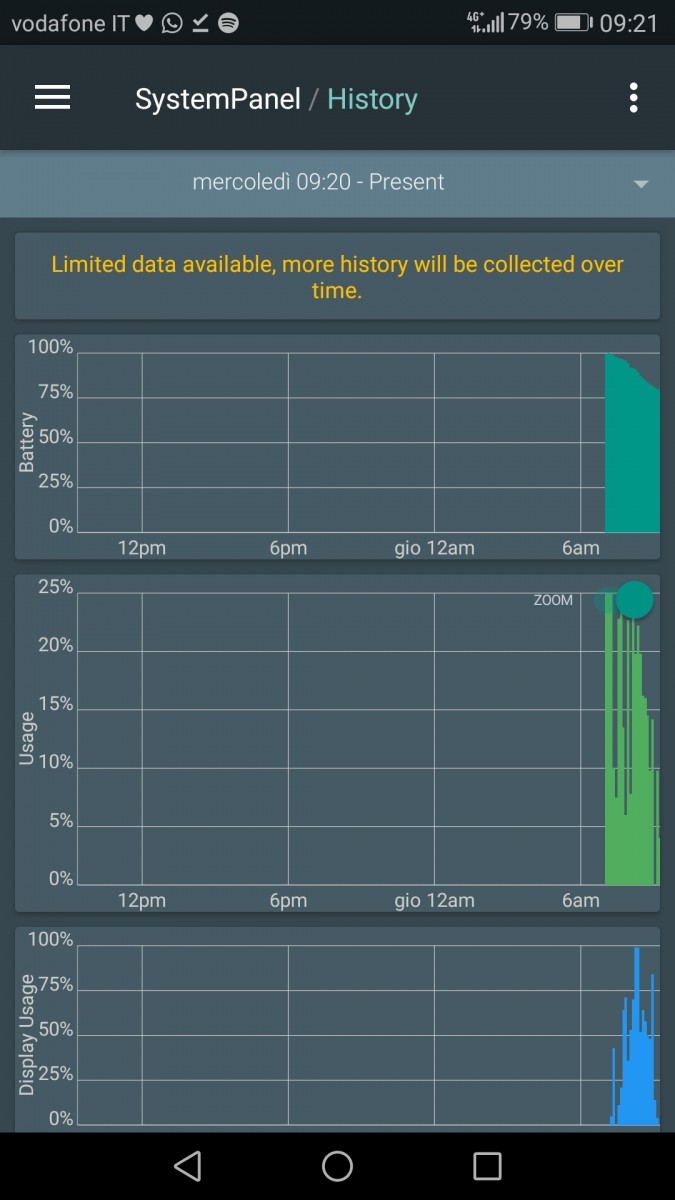
Task: Open the hamburger drawer menu
Action: (52, 97)
